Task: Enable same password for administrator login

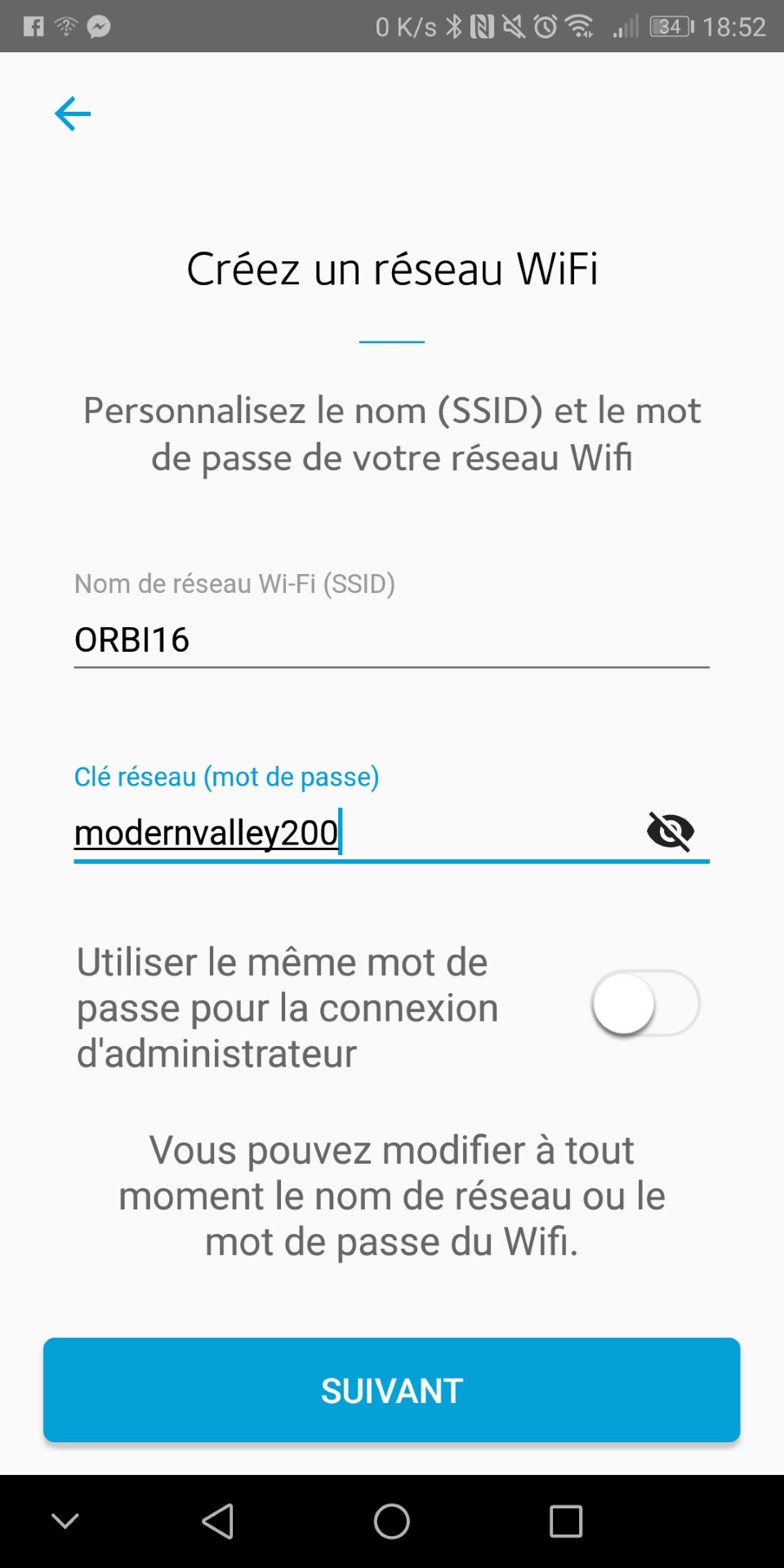Action: point(645,1004)
